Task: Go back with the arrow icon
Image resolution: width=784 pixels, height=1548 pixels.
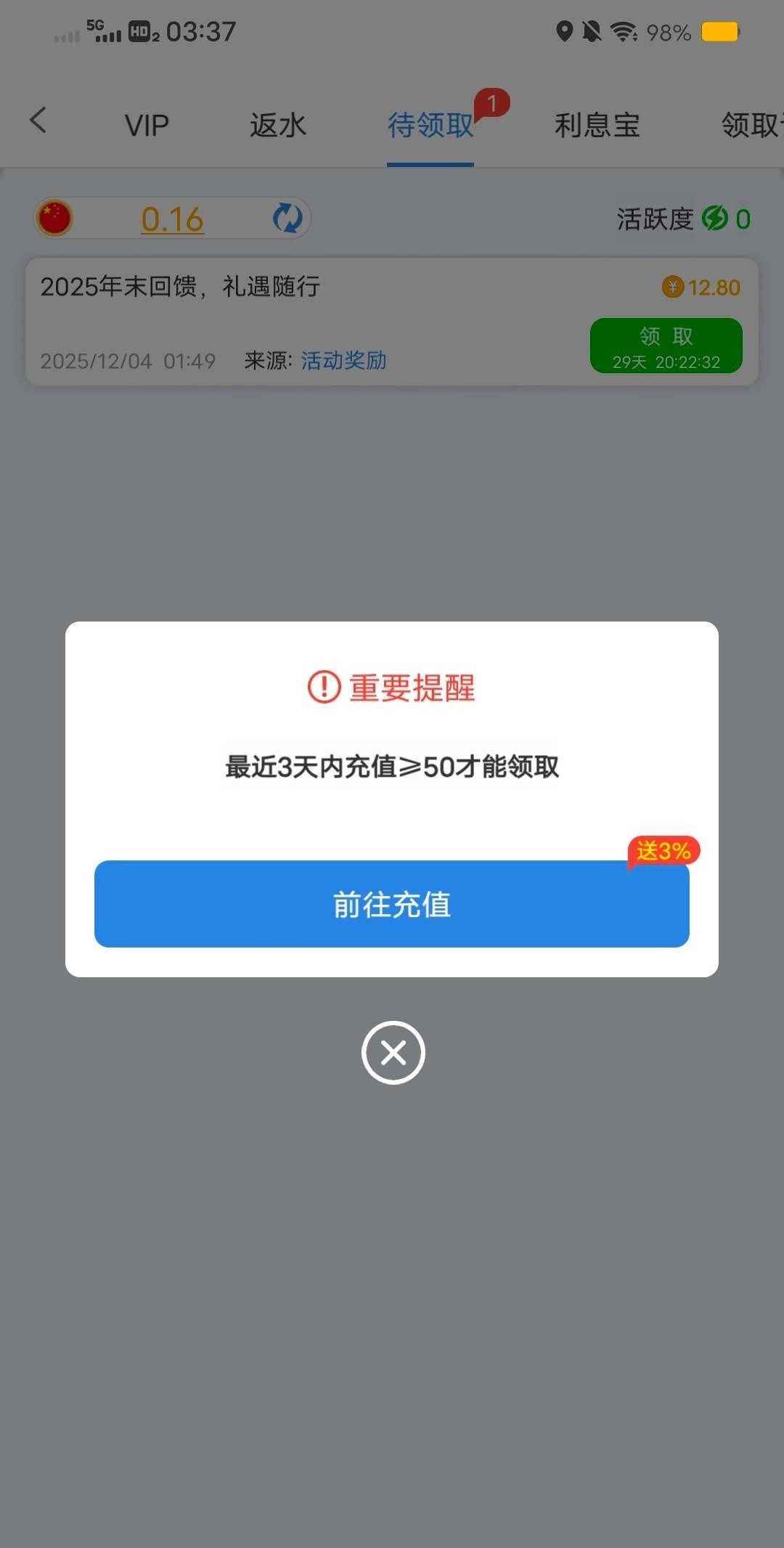Action: 38,121
